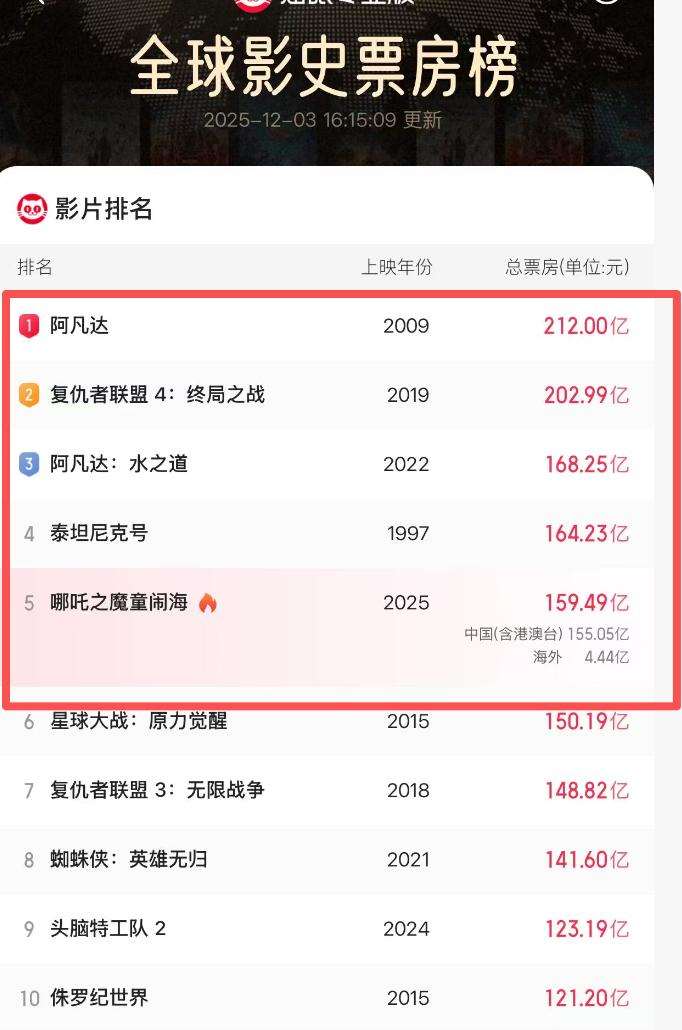The width and height of the screenshot is (682, 1030).
Task: Select the 泰坦尼克号 row
Action: pyautogui.click(x=99, y=533)
